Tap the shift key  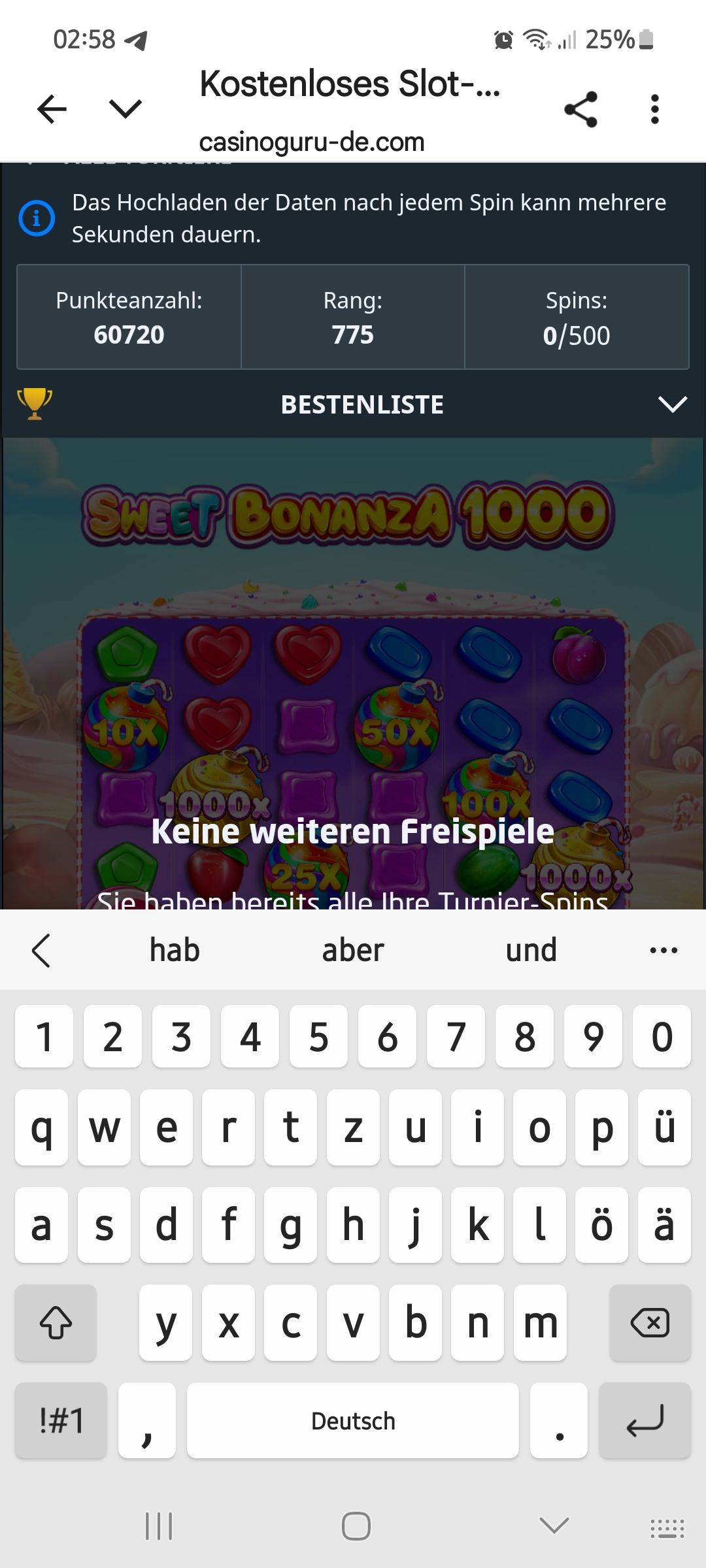tap(56, 1323)
